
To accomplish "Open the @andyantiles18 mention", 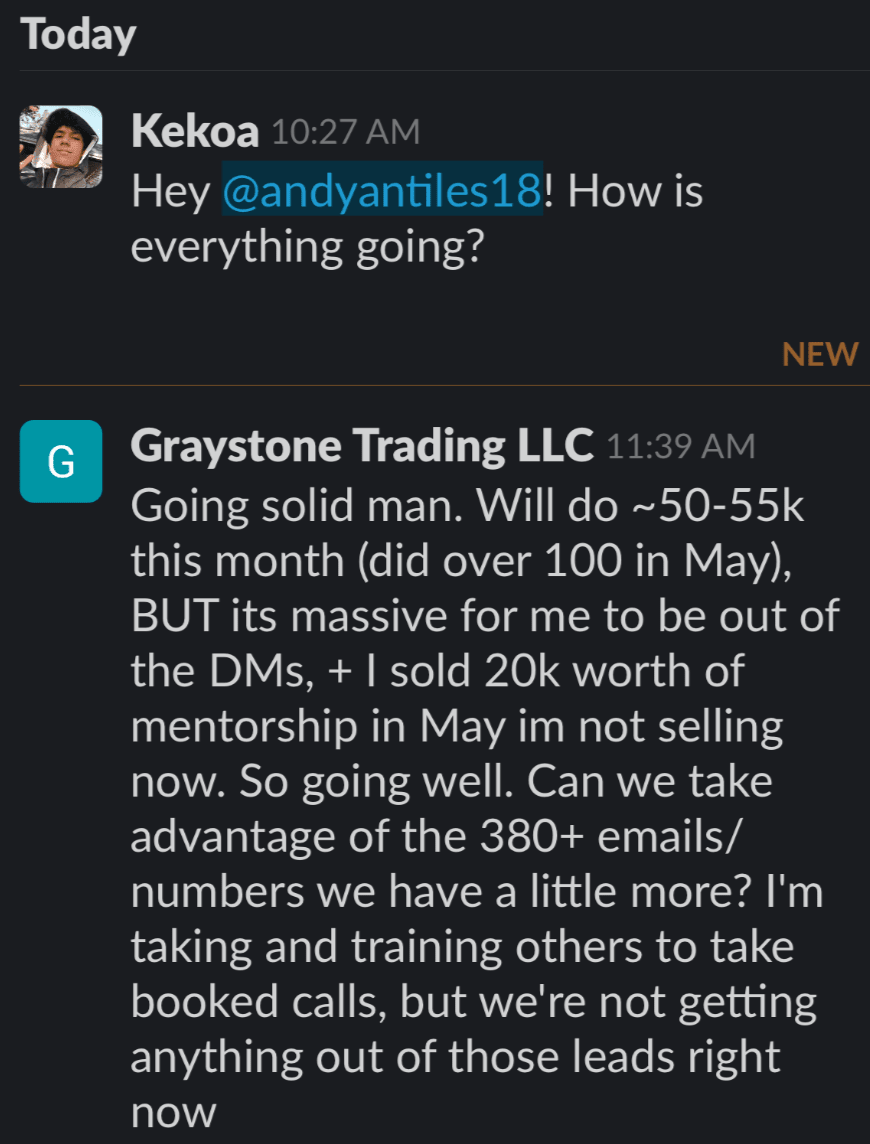I will pos(382,190).
